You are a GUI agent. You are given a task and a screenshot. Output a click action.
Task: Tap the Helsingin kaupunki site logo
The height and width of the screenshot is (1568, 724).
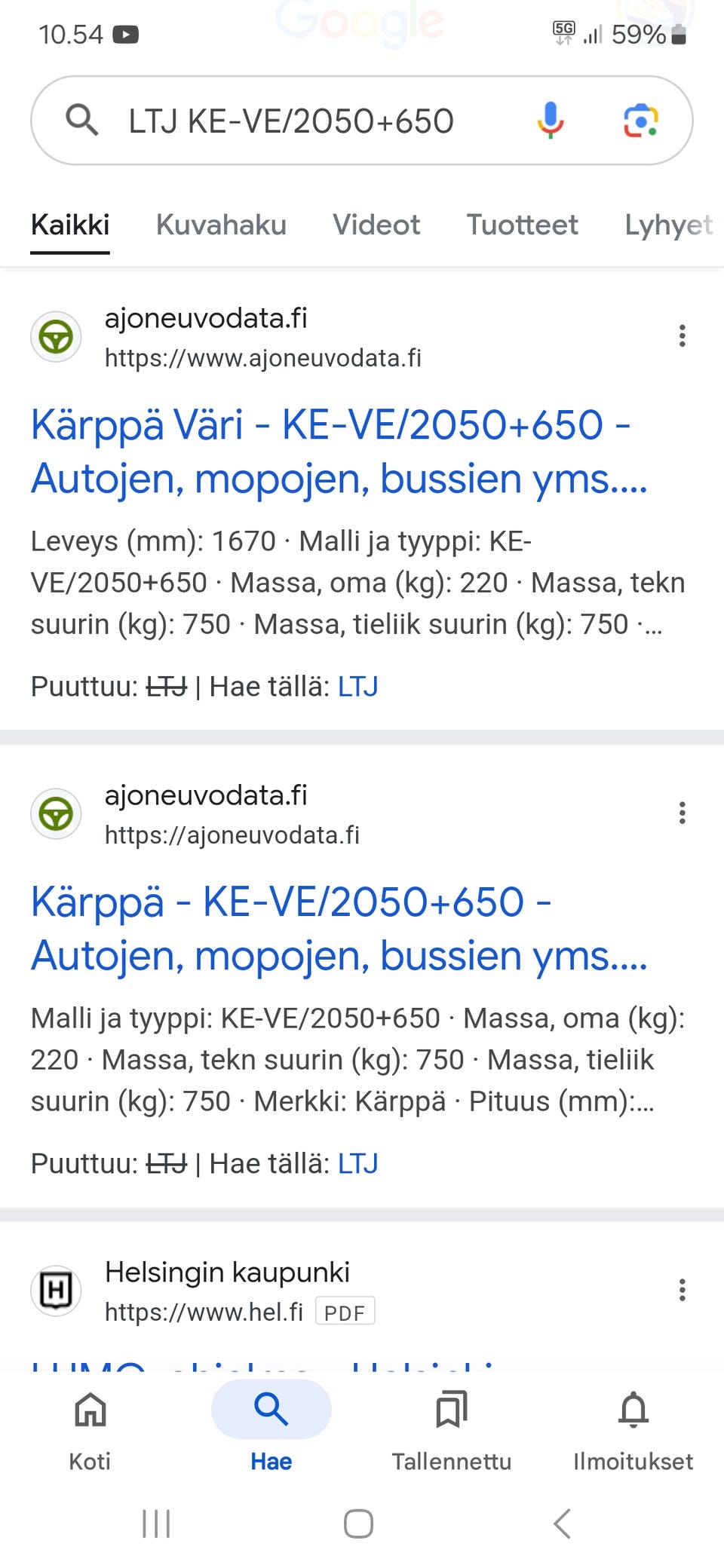pos(55,1290)
